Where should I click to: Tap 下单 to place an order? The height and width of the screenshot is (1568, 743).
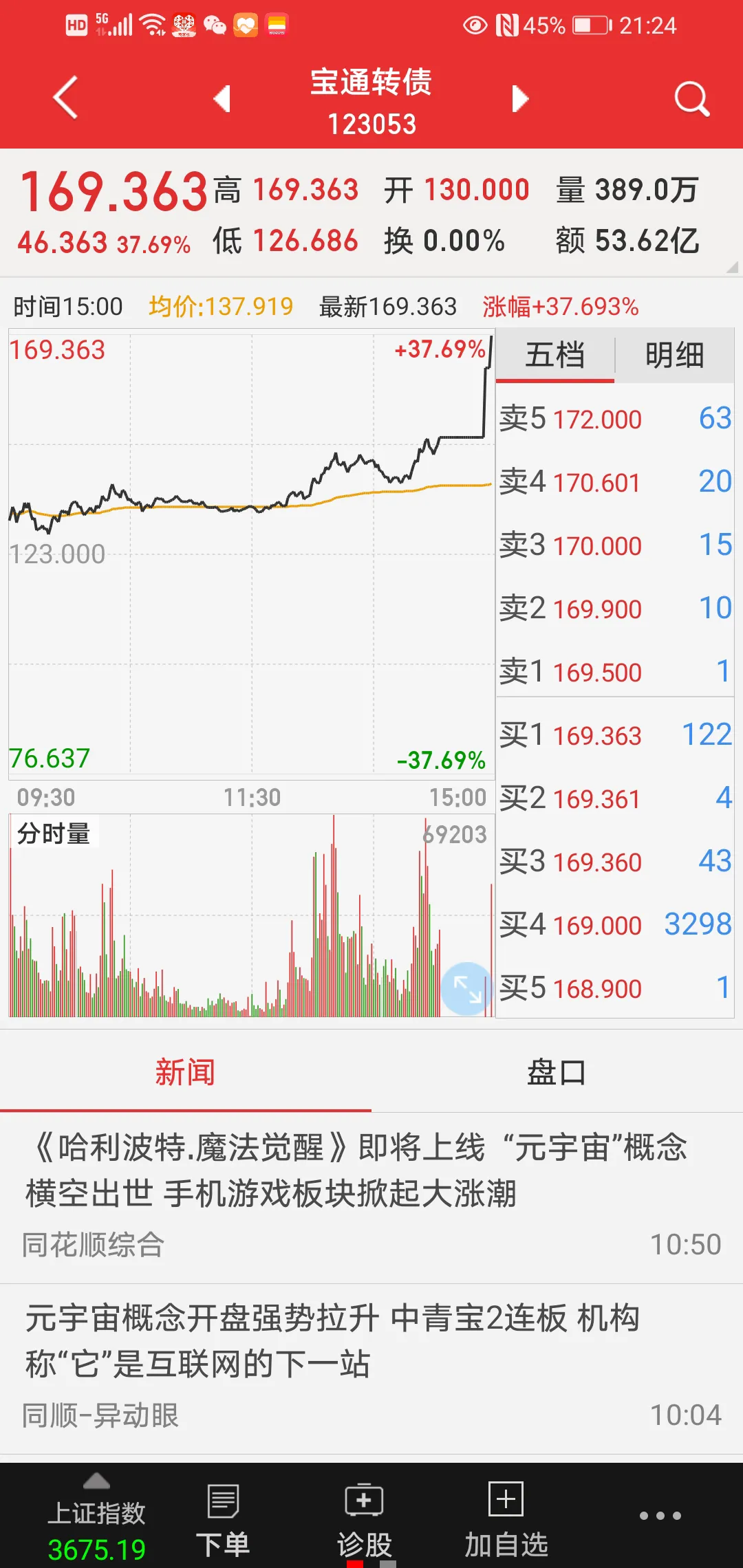(223, 1521)
